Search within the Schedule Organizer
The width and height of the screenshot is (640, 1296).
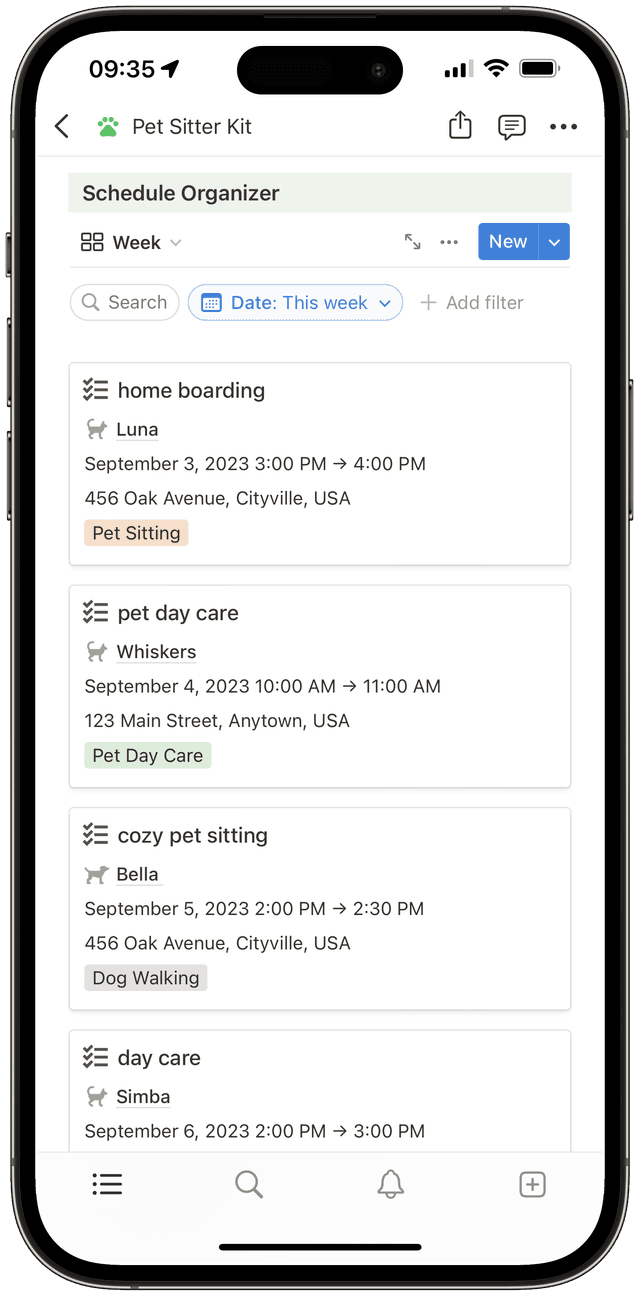pos(124,303)
